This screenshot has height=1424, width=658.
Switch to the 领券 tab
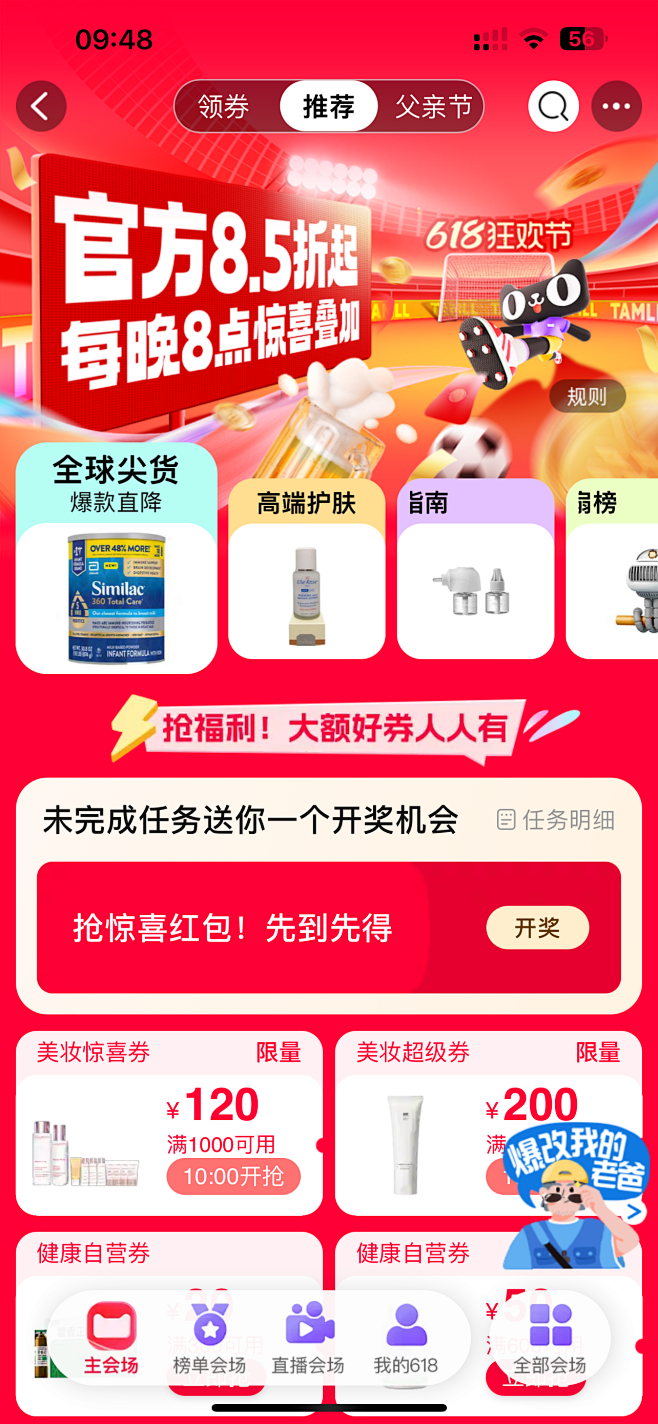223,107
